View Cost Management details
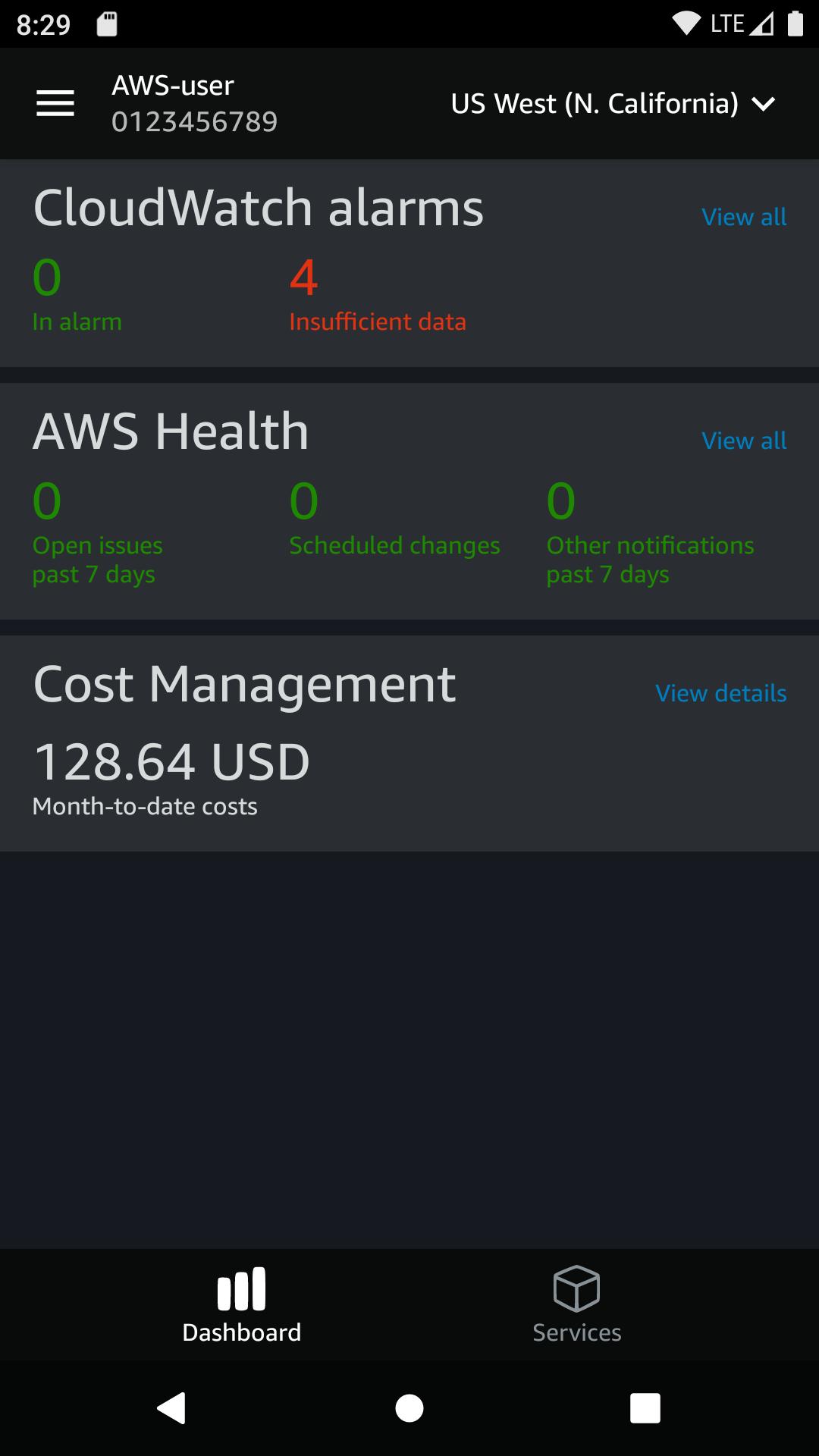 [x=720, y=693]
